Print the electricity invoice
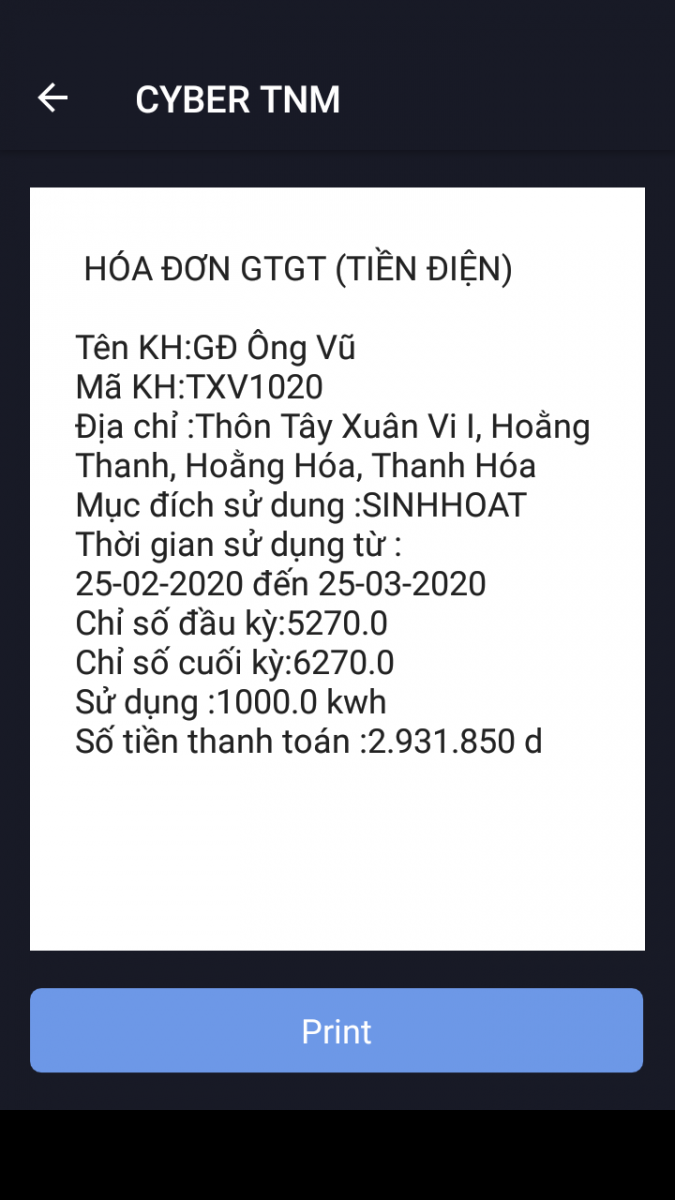 point(336,1031)
